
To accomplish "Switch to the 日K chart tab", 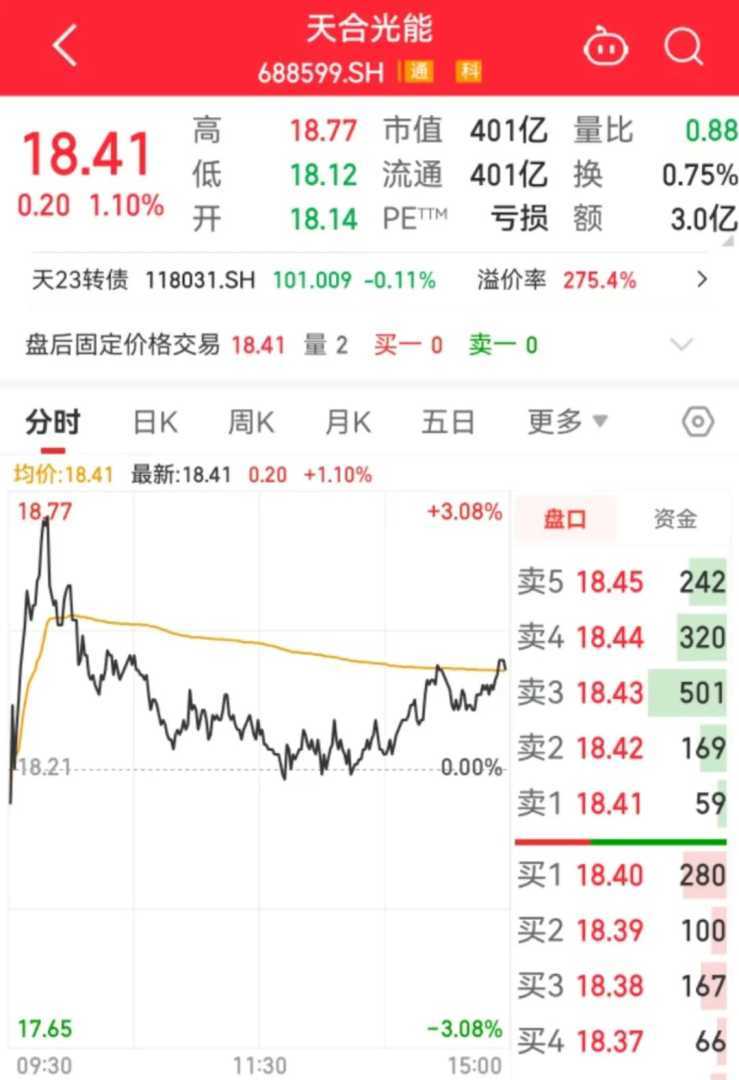I will click(155, 422).
